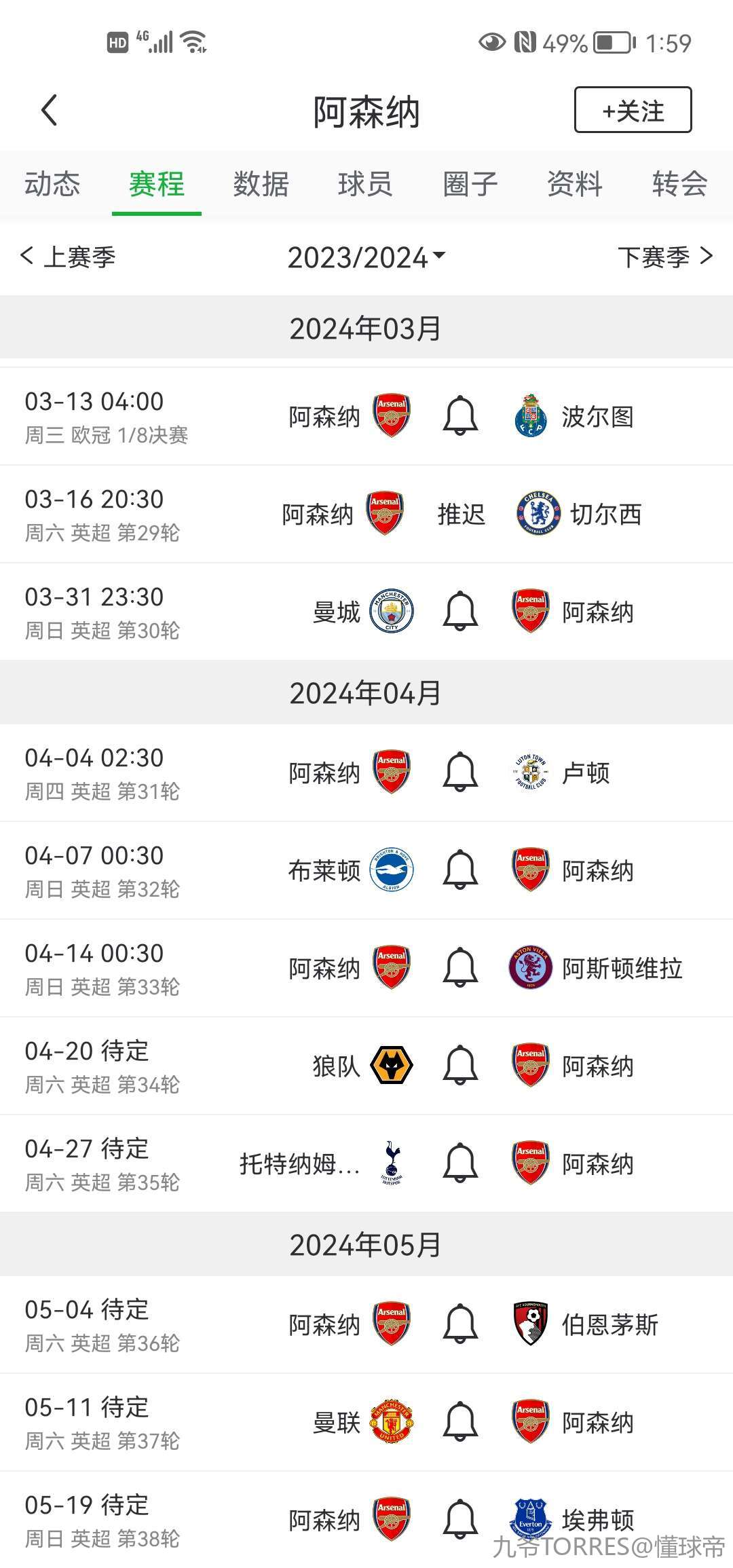
Task: Open the 球员 tab
Action: [365, 184]
